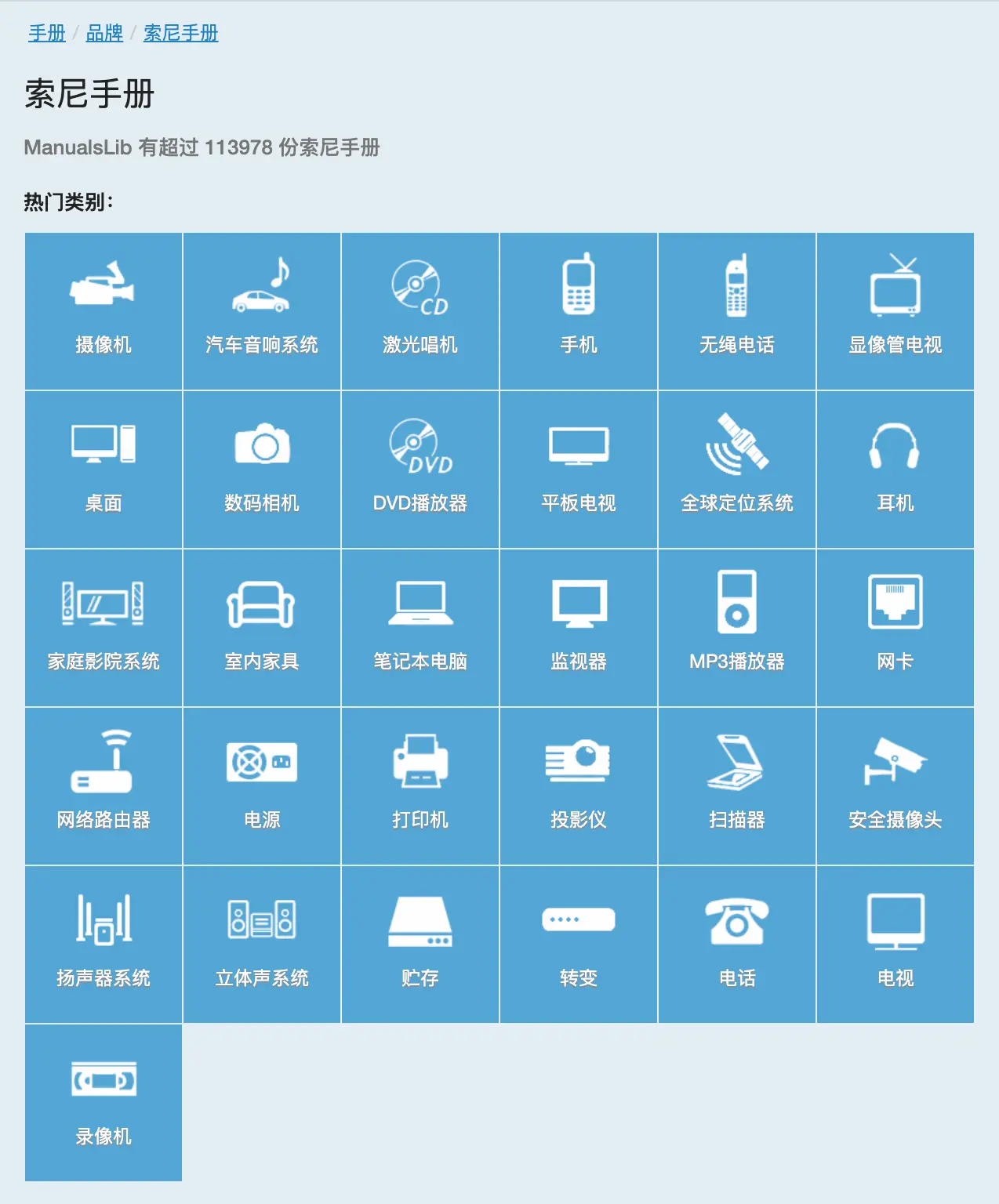Screen dimensions: 999x1204
Task: Tap the 网络路由器 category tile
Action: (x=104, y=786)
